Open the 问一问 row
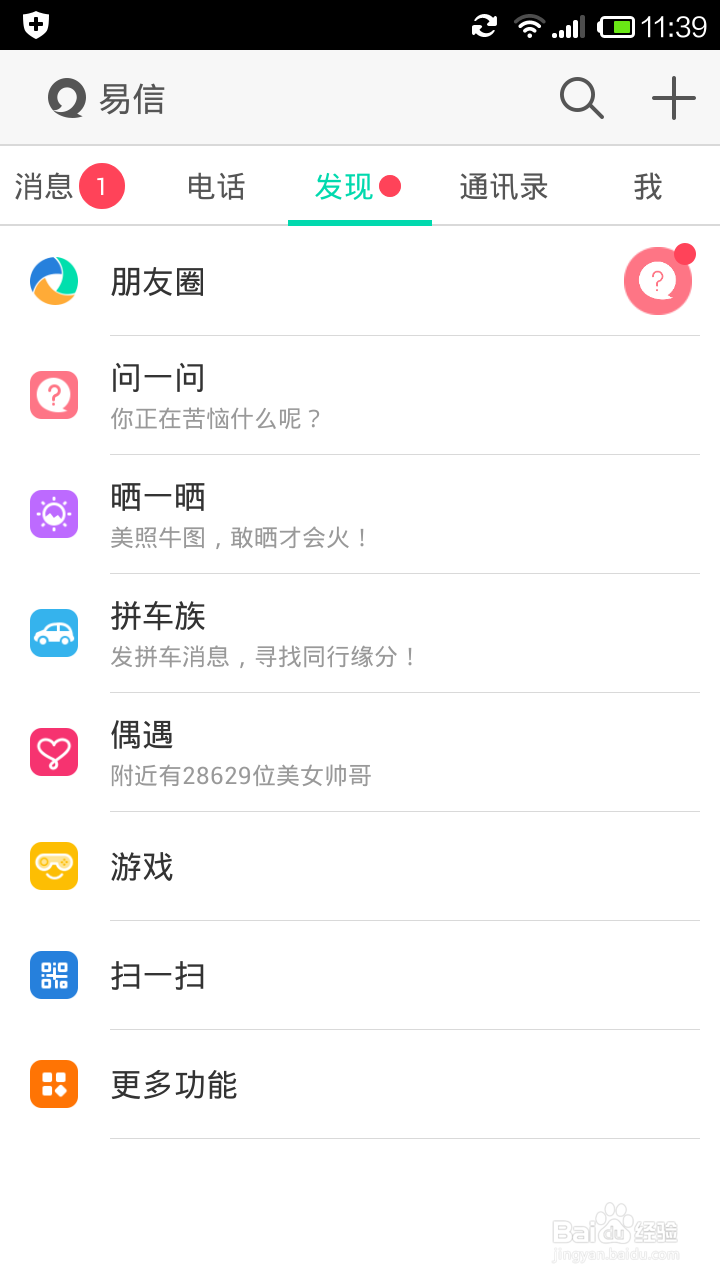Screen dimensions: 720x1280 [360, 395]
